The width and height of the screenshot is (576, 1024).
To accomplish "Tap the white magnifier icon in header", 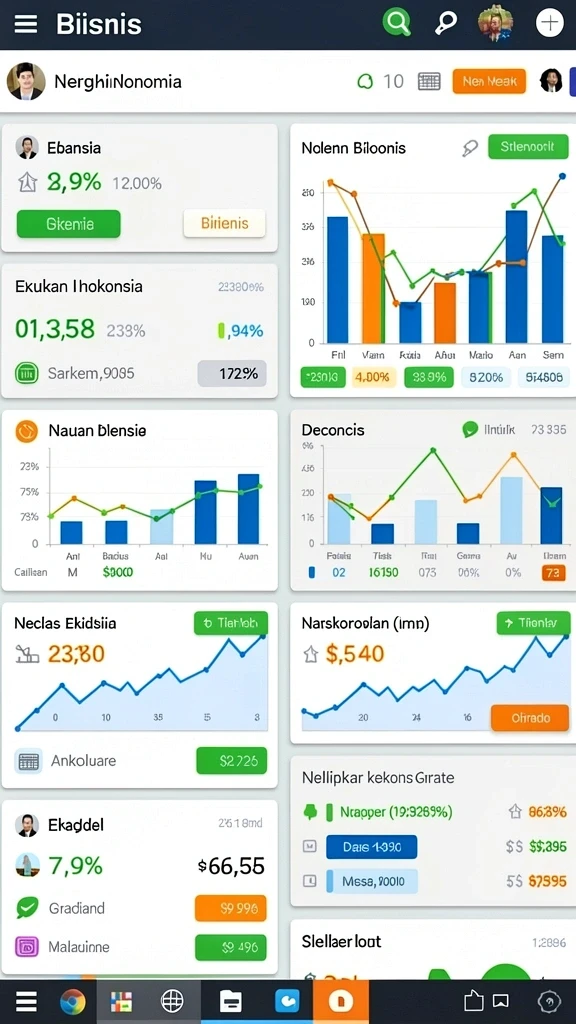I will 445,24.
